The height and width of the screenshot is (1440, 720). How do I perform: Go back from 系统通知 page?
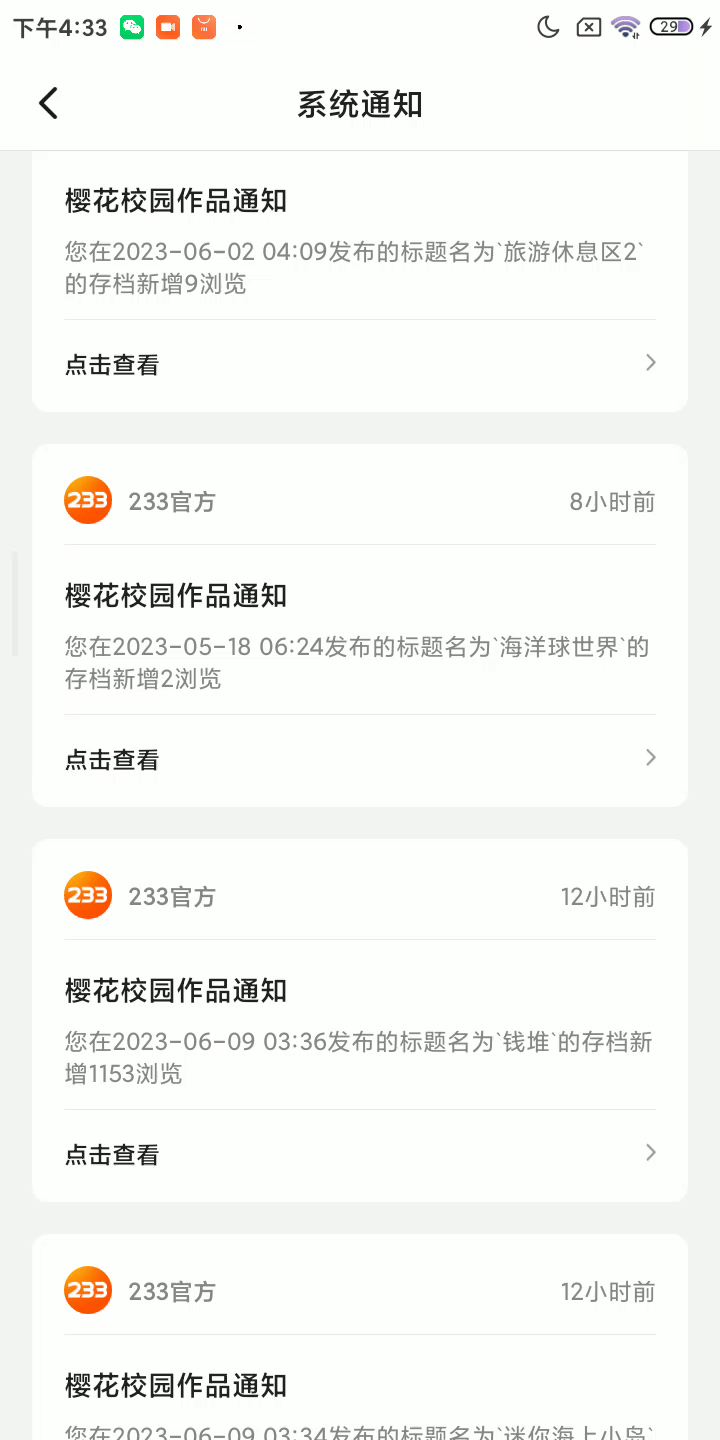[x=48, y=103]
